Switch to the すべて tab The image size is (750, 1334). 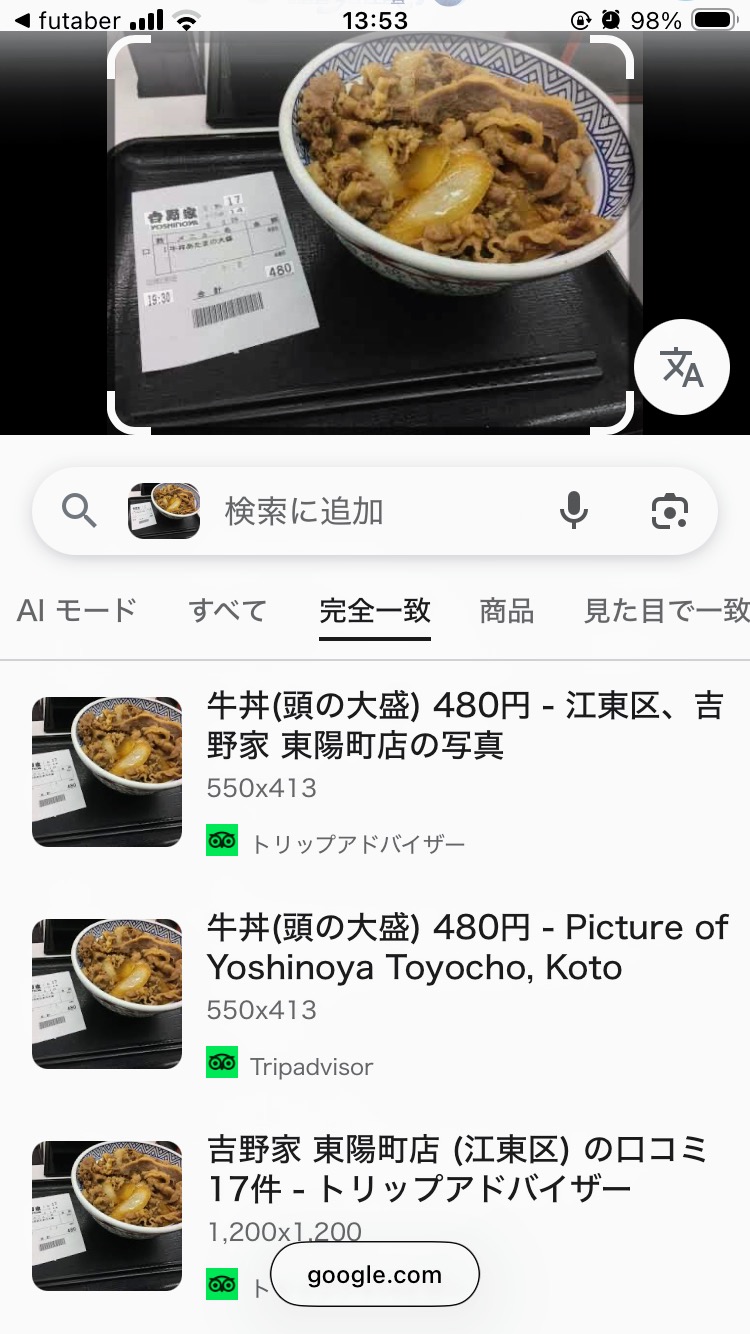(228, 610)
